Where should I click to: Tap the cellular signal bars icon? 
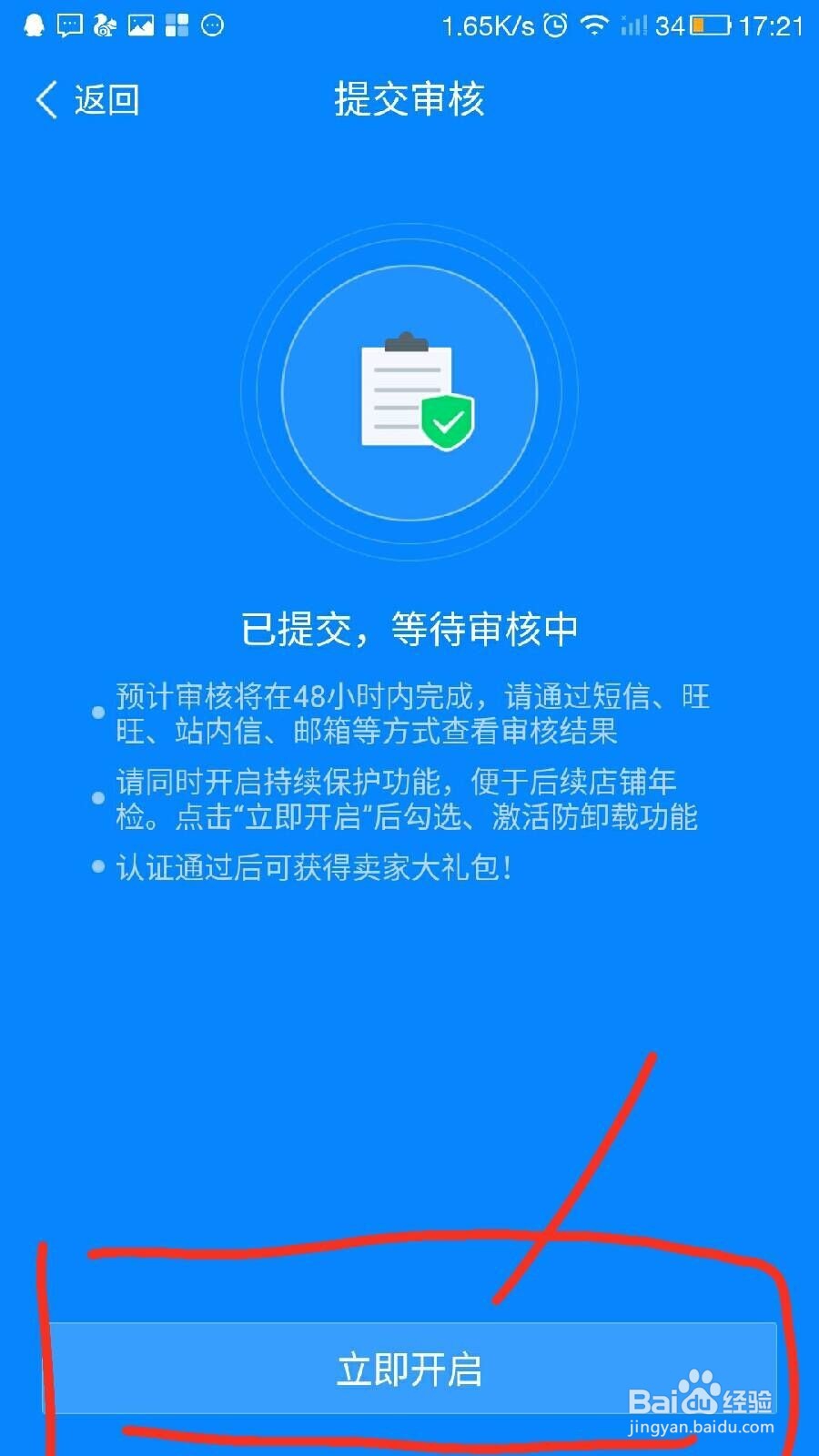(635, 25)
